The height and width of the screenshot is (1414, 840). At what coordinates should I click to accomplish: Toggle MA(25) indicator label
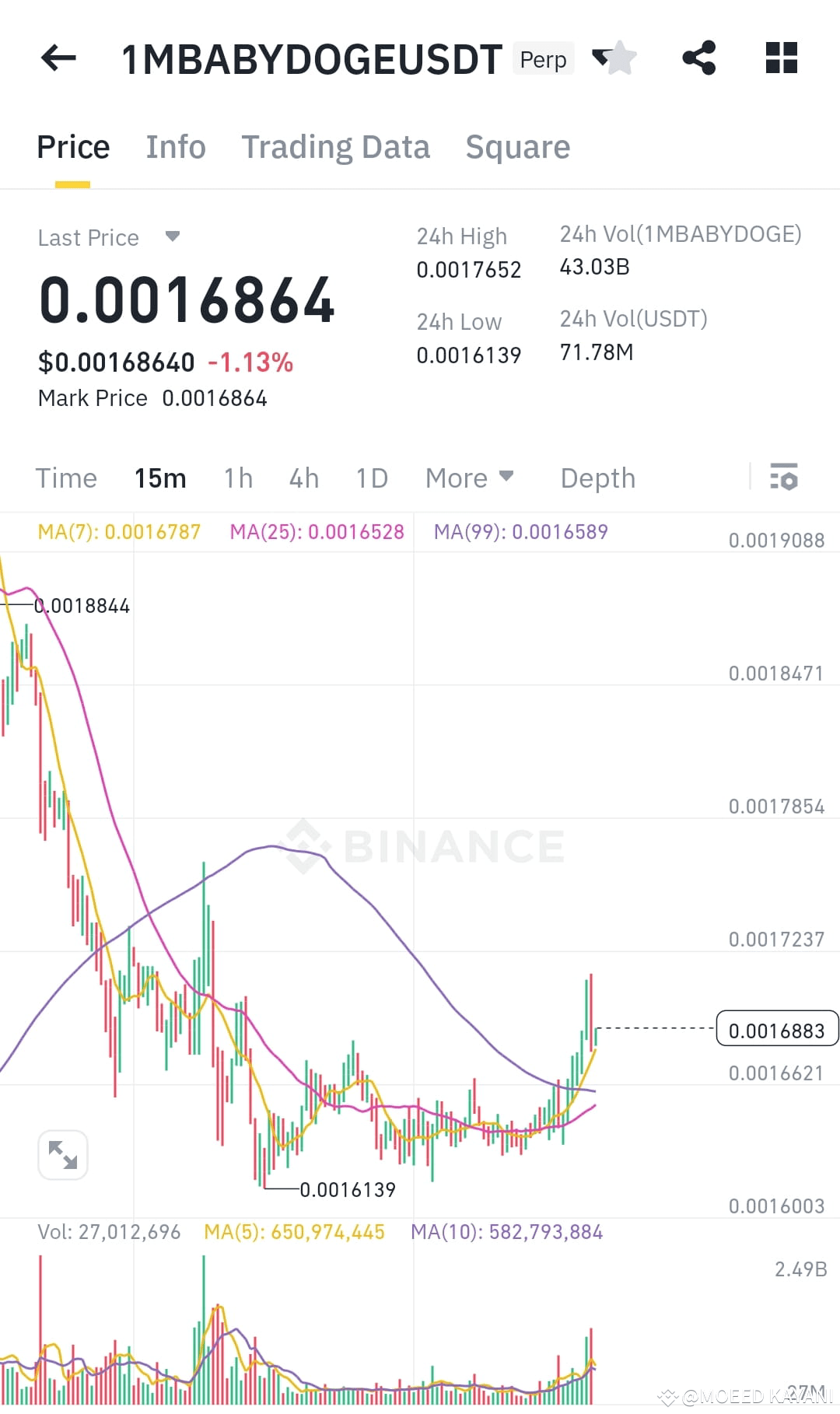tap(317, 531)
